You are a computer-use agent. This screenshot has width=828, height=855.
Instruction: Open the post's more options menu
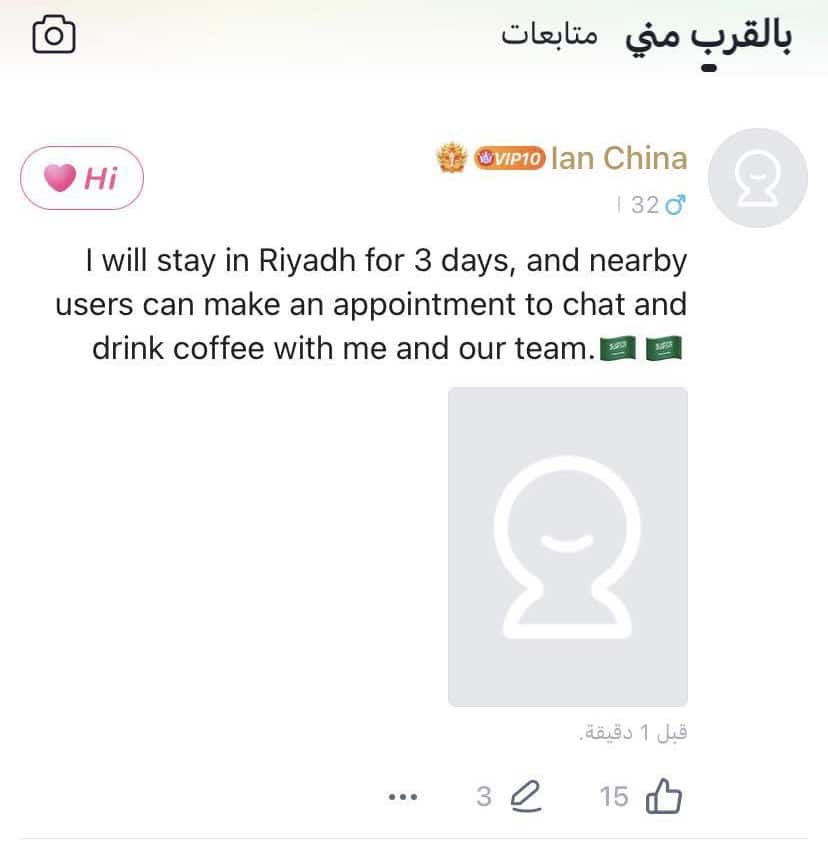point(401,797)
